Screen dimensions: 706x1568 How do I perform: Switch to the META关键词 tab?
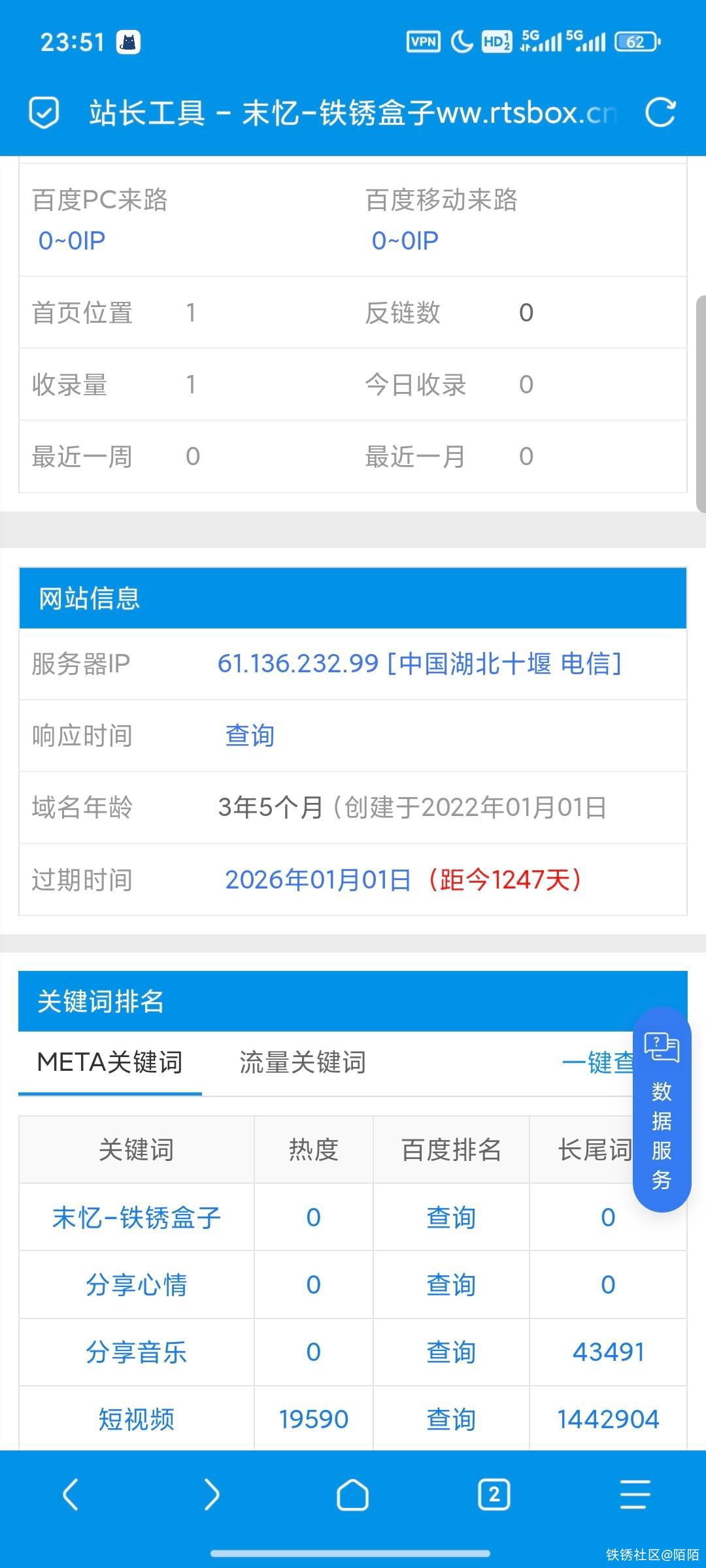pos(110,1062)
